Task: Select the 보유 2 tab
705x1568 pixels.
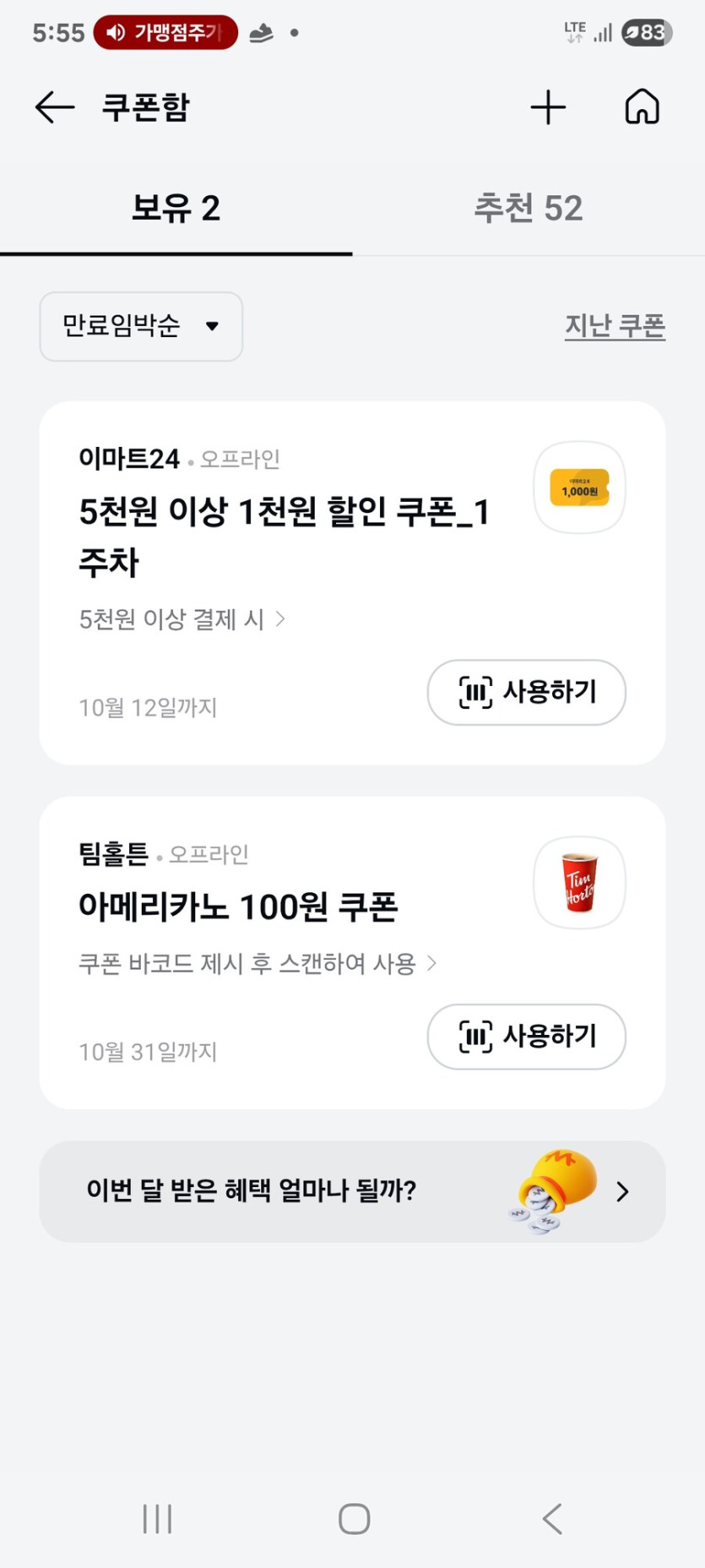Action: (176, 209)
